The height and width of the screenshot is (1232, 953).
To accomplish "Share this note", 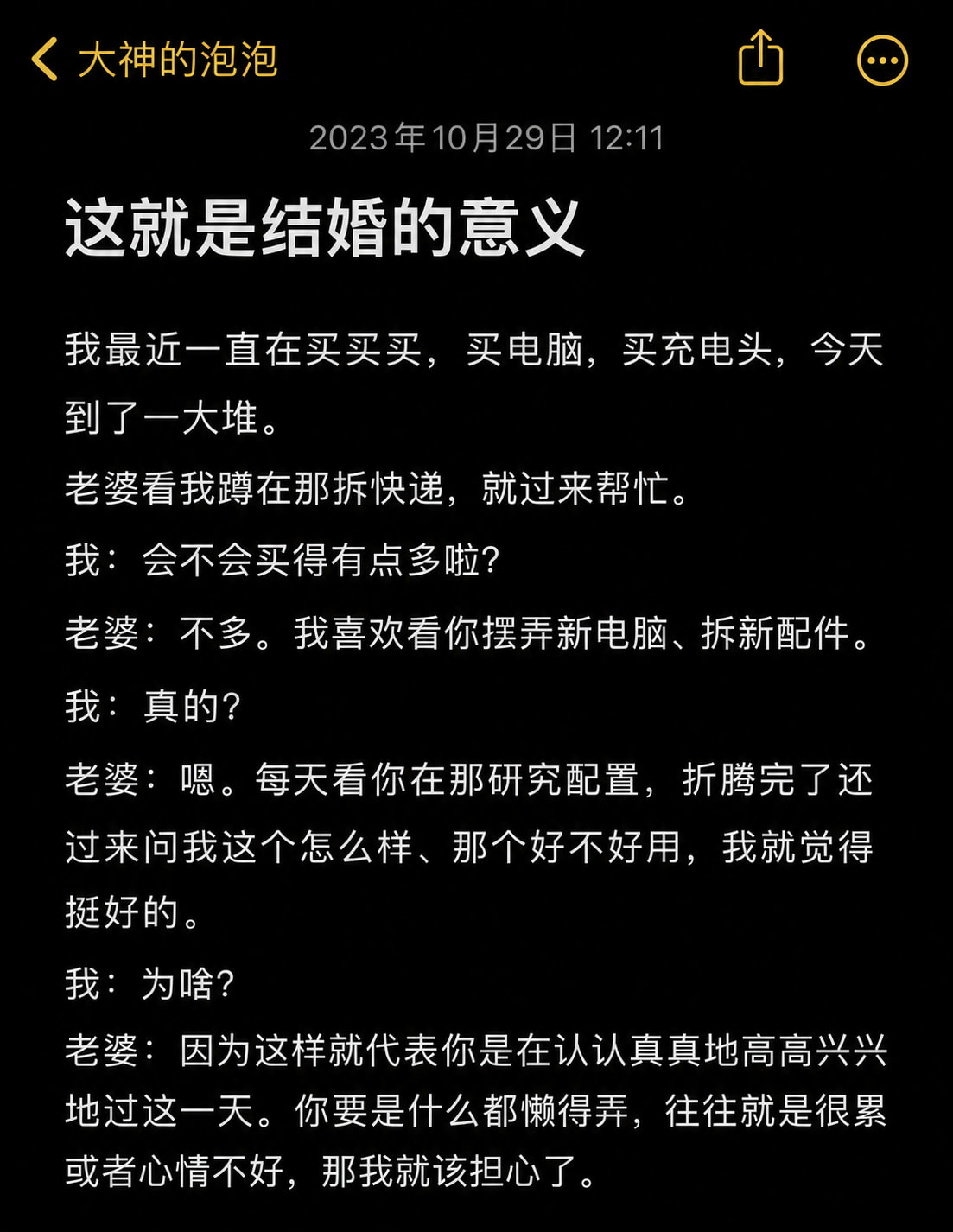I will [760, 58].
